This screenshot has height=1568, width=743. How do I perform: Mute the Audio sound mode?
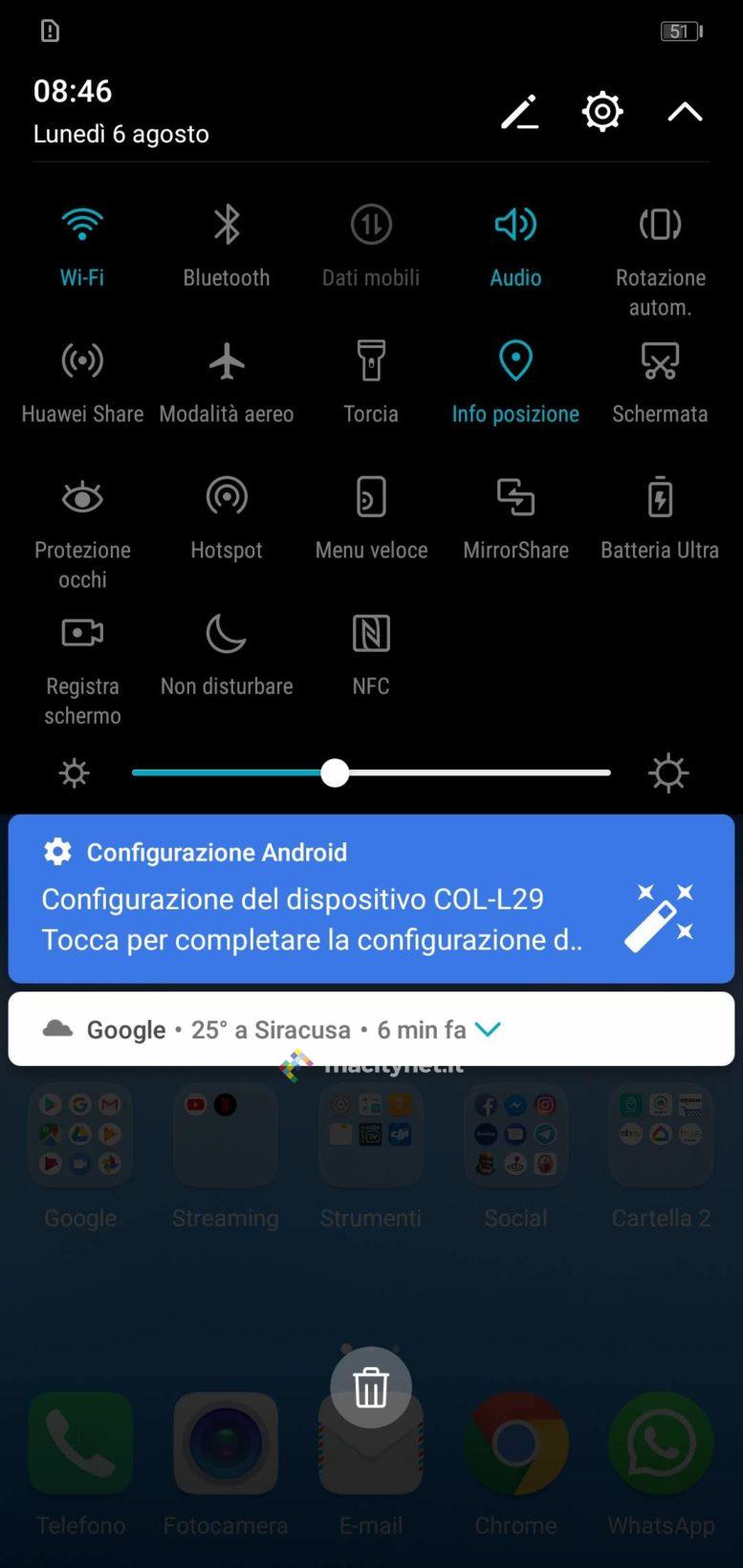click(x=515, y=226)
